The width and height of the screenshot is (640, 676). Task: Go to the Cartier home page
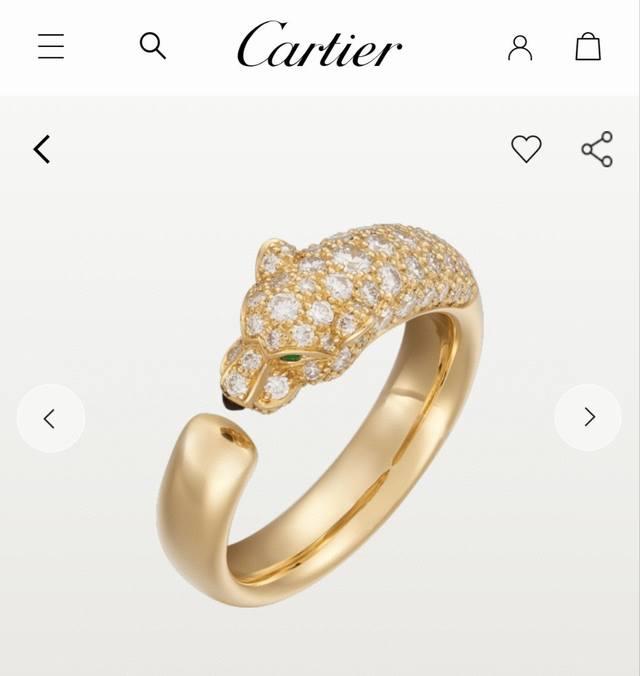pos(319,45)
